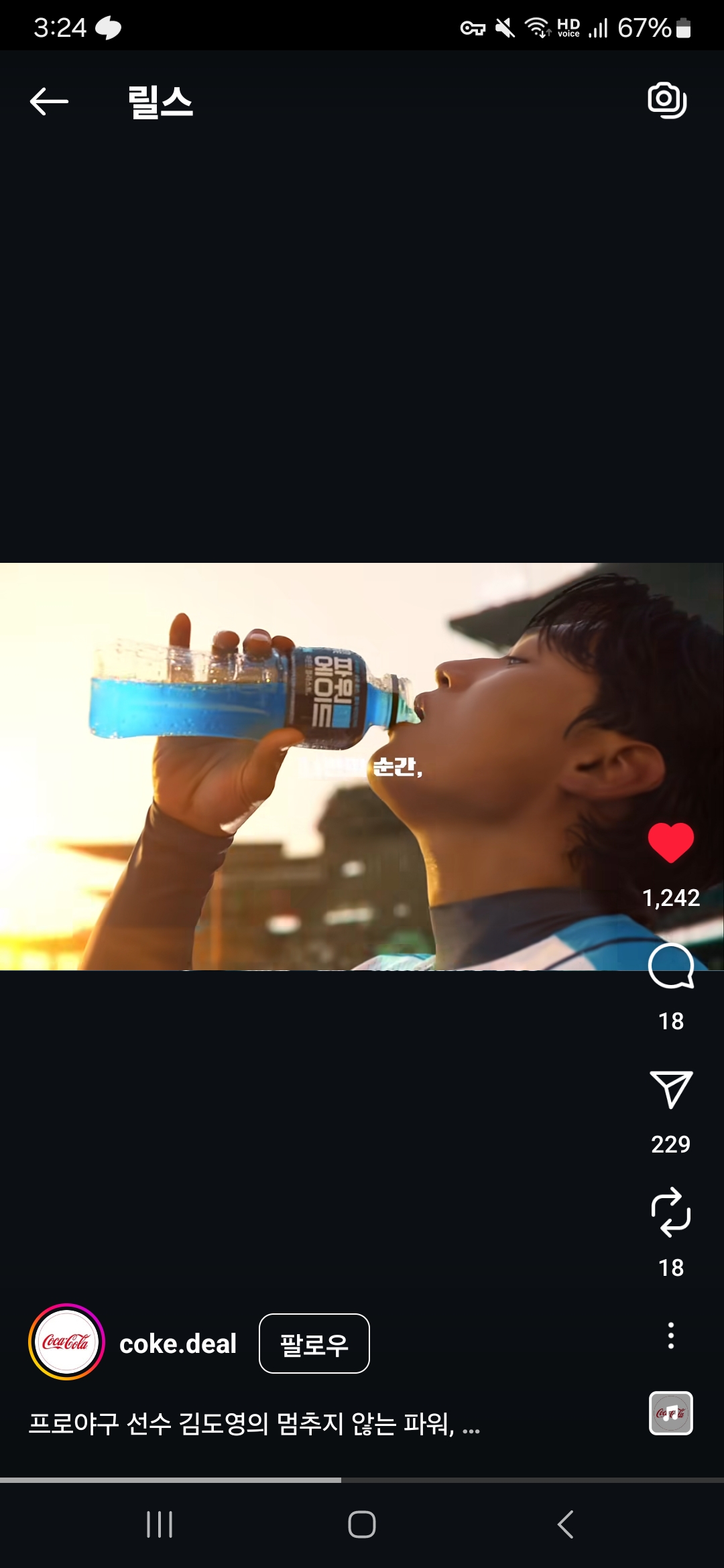Go back using the top-left arrow

point(50,102)
